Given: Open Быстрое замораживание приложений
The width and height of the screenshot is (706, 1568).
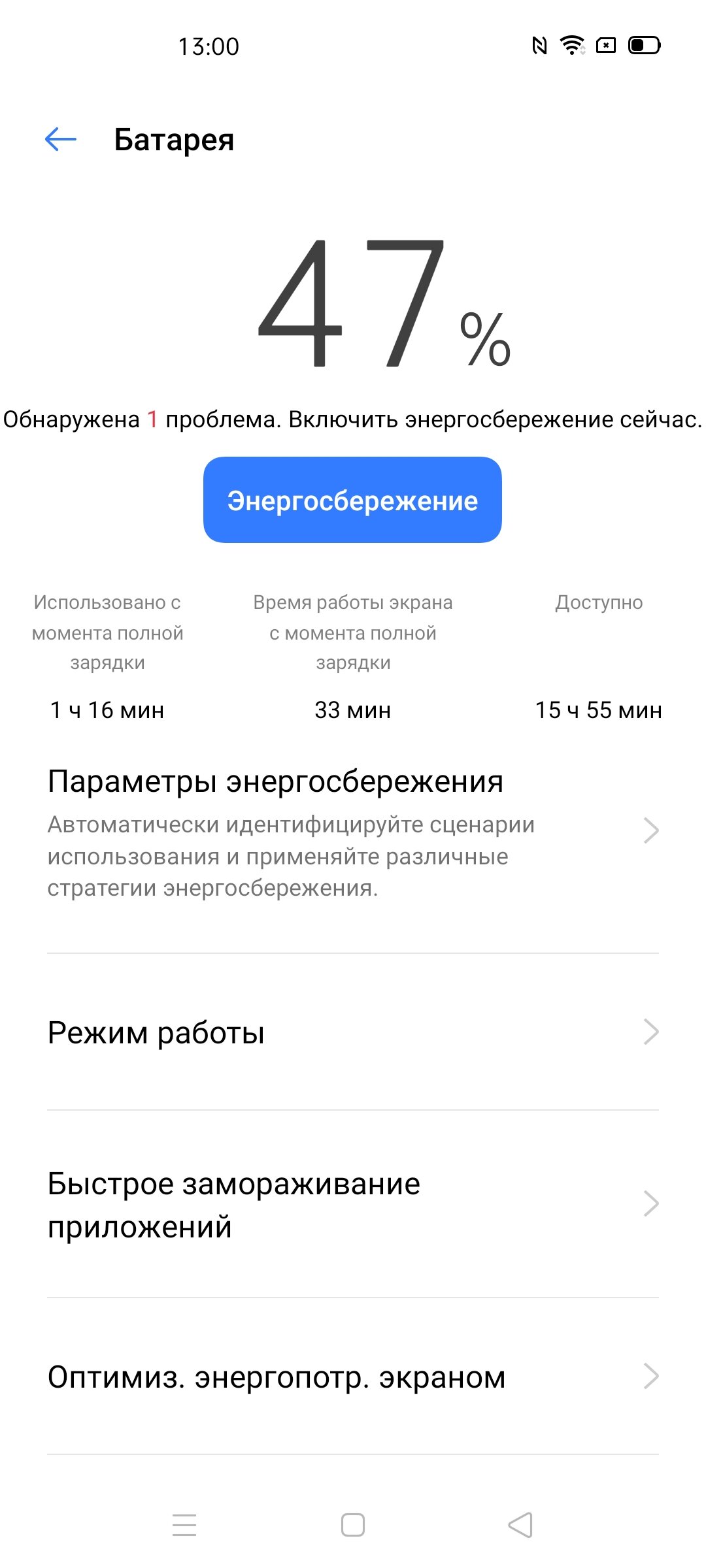Looking at the screenshot, I should (353, 1204).
